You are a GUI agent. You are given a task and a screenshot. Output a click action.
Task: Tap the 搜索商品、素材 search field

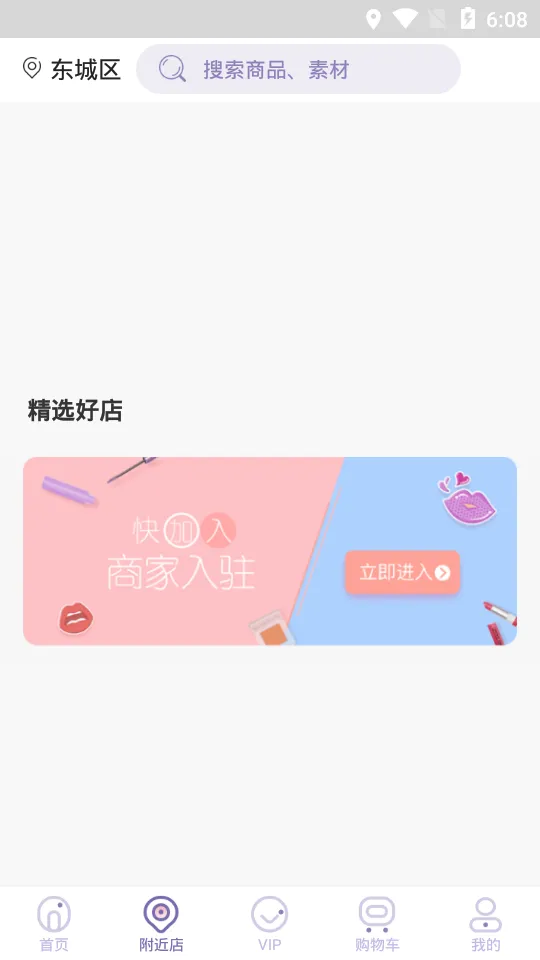(x=298, y=69)
